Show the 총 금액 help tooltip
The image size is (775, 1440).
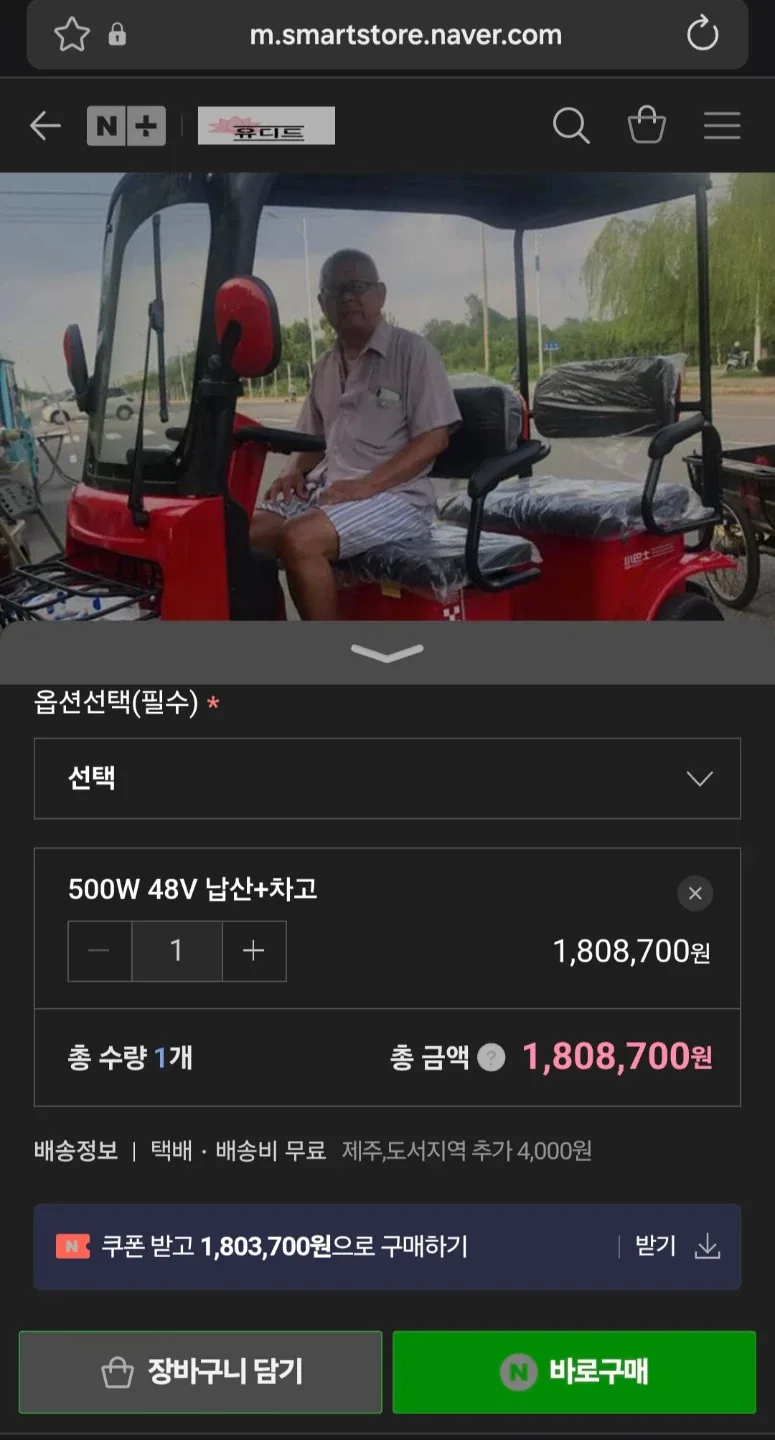coord(491,1057)
